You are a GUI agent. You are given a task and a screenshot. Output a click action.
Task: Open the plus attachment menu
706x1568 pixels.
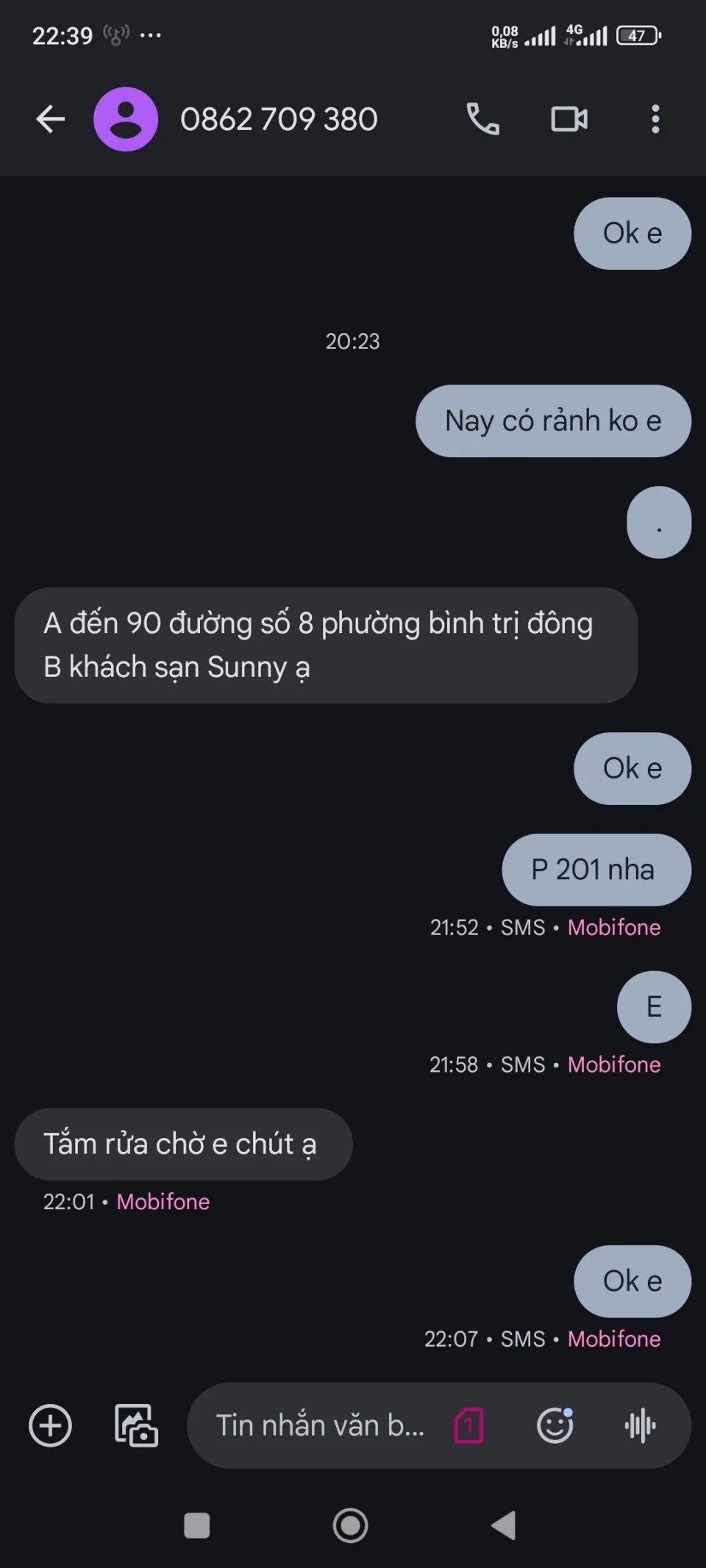click(50, 1425)
